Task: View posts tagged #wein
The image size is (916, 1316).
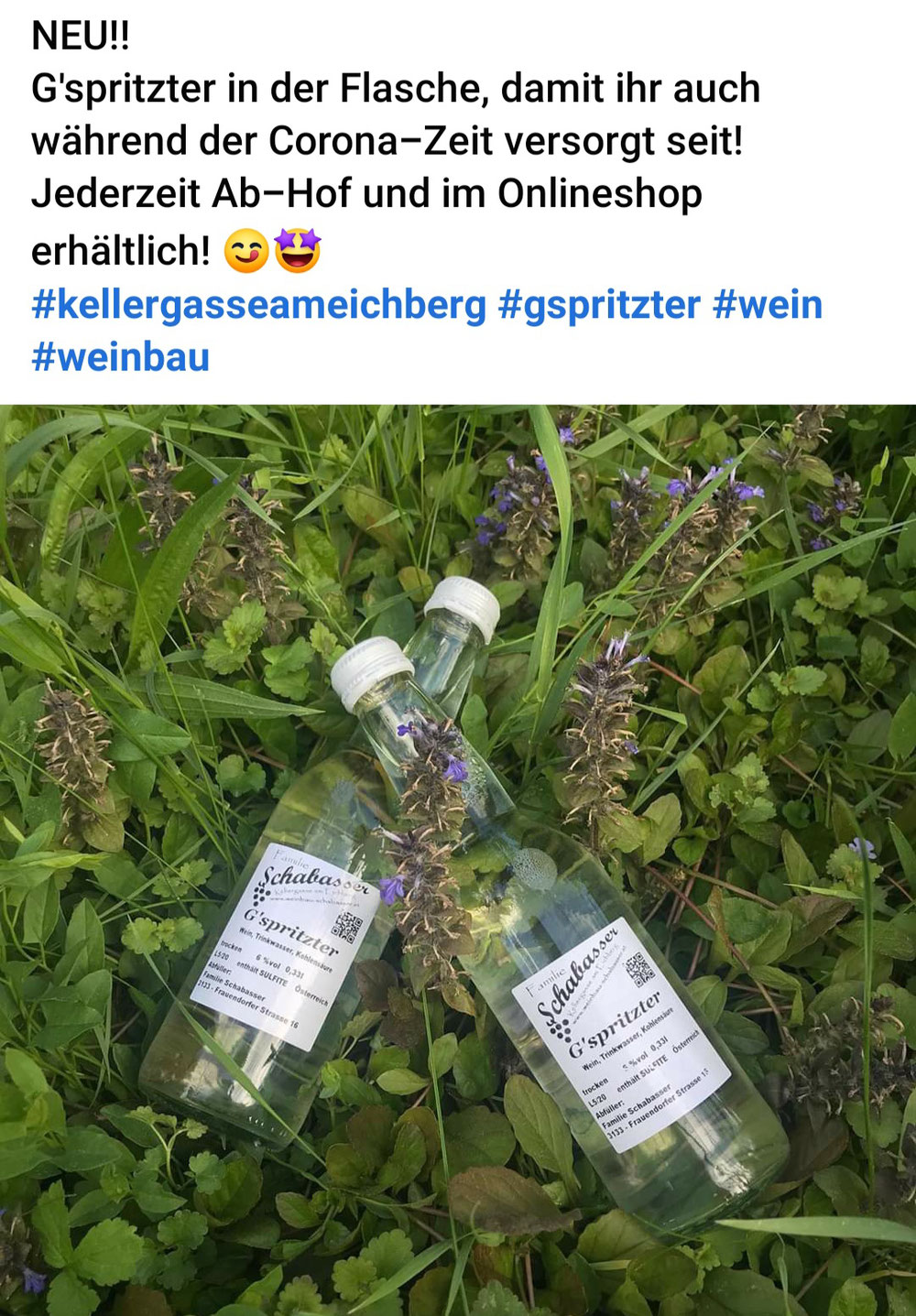Action: click(768, 305)
